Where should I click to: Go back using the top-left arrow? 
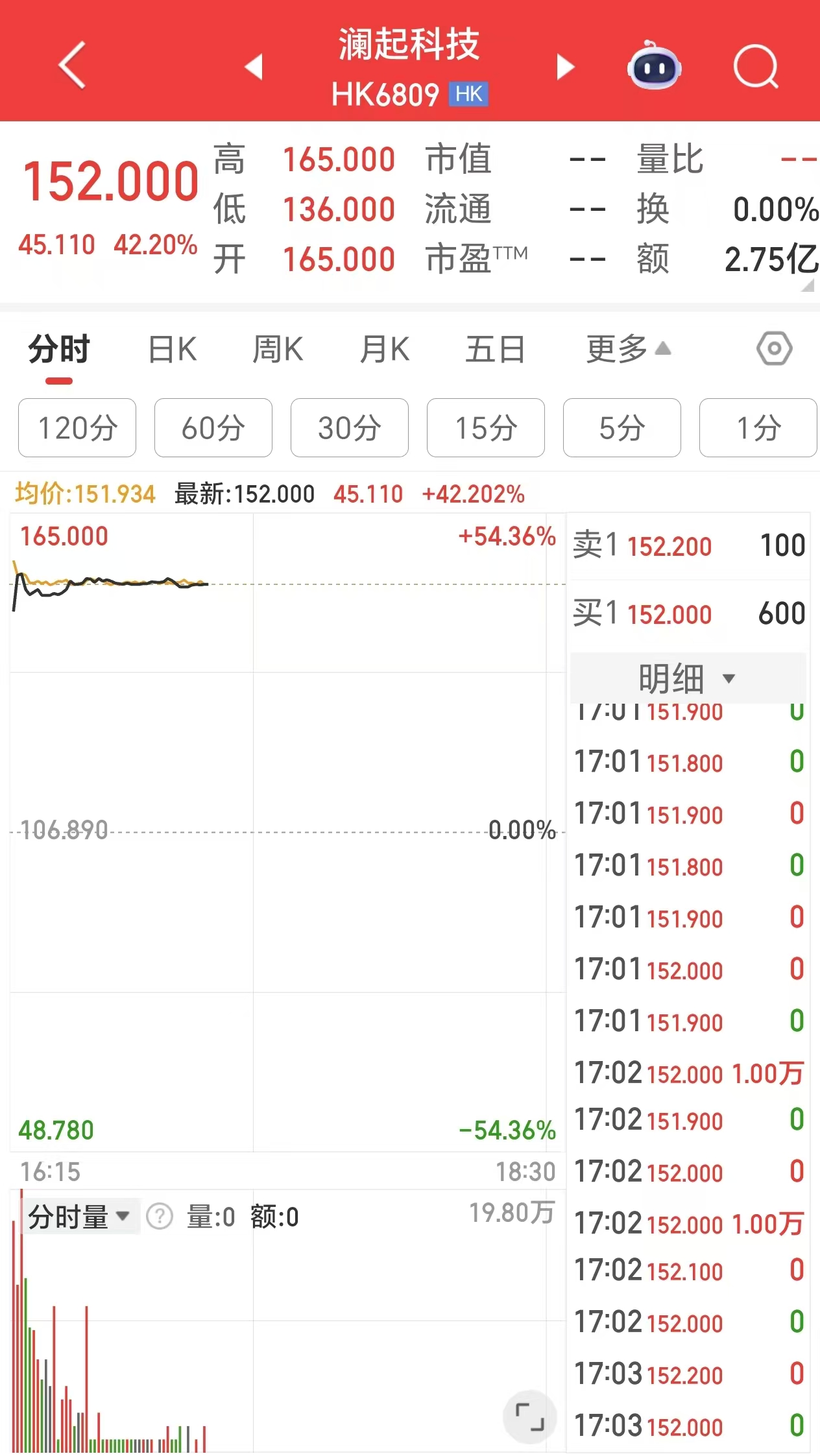72,65
